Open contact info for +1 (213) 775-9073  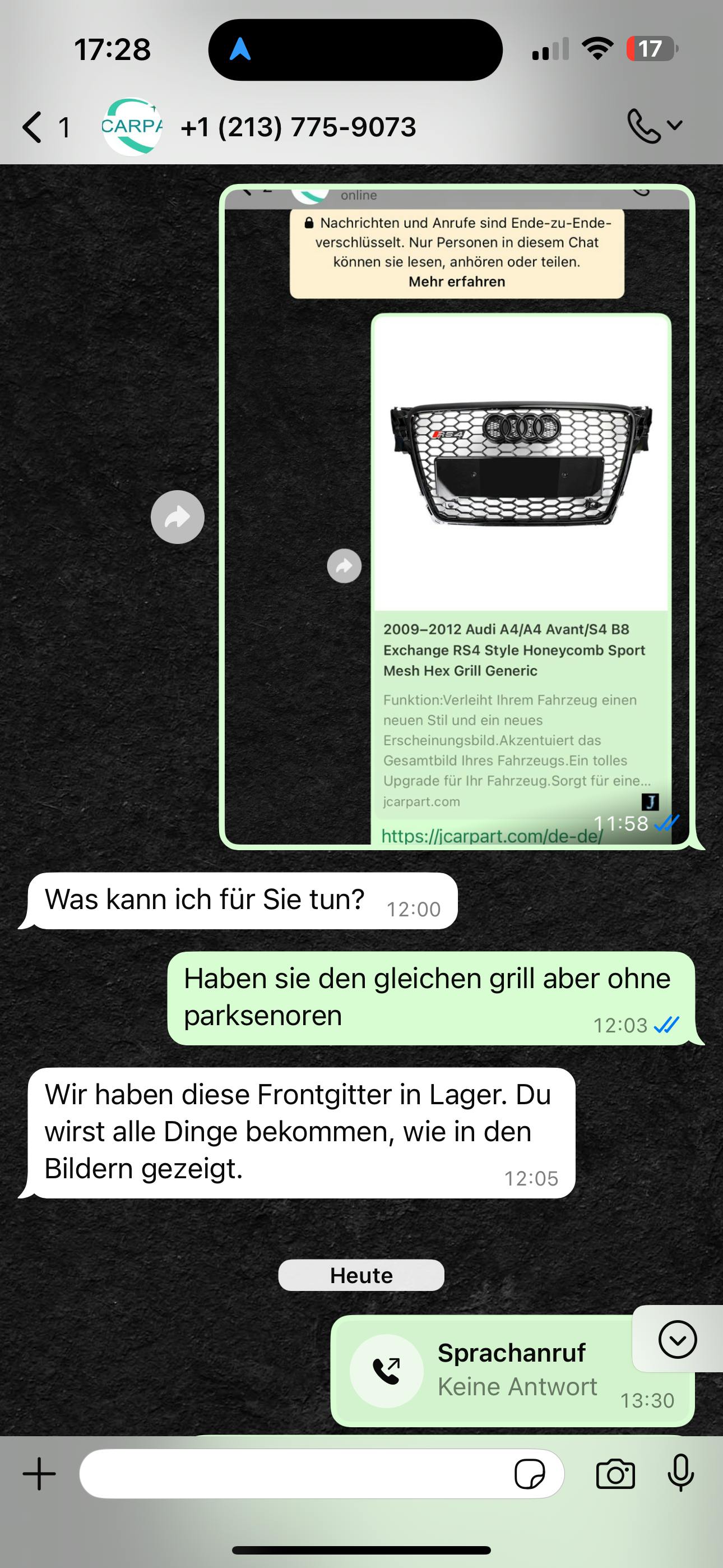pos(298,127)
